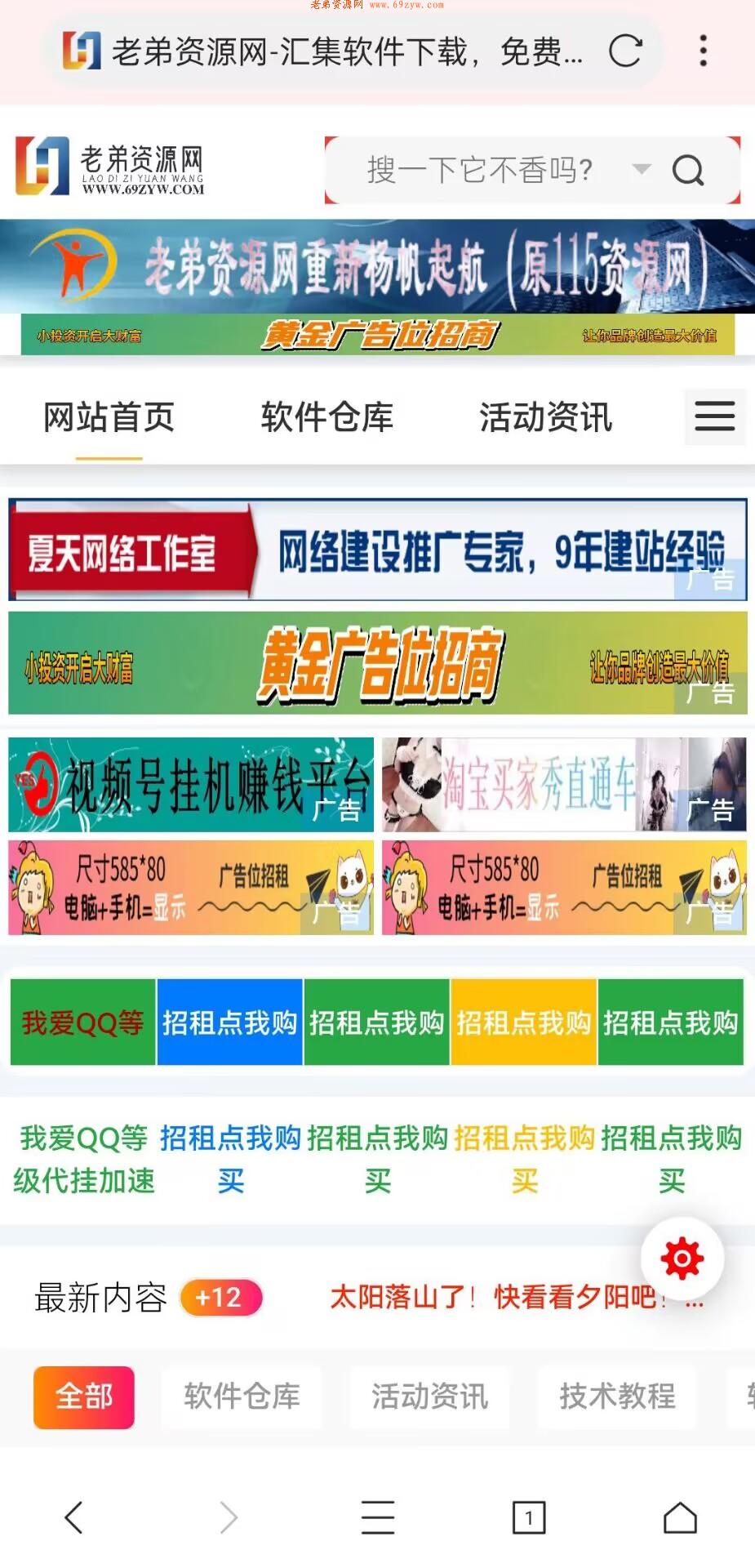Tap the green 我爱QQ等 button
Screen dimensions: 755x1568
[82, 1022]
